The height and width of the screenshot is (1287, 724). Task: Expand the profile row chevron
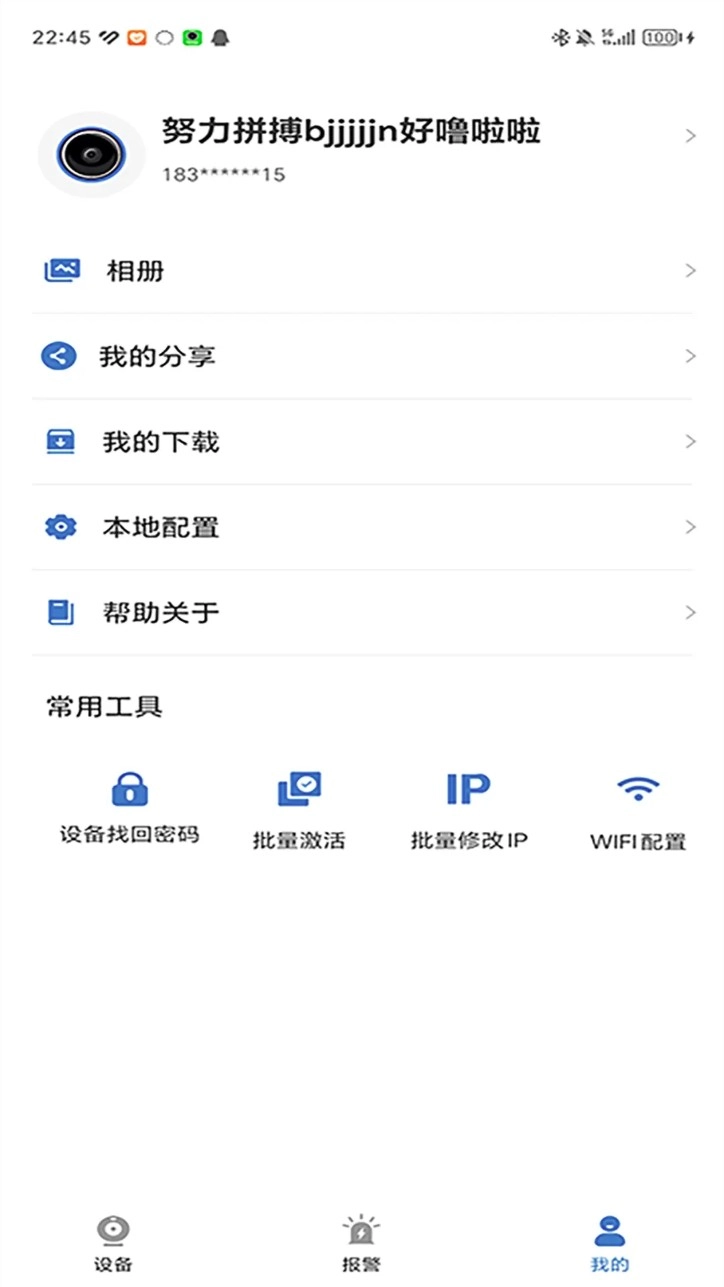(690, 135)
